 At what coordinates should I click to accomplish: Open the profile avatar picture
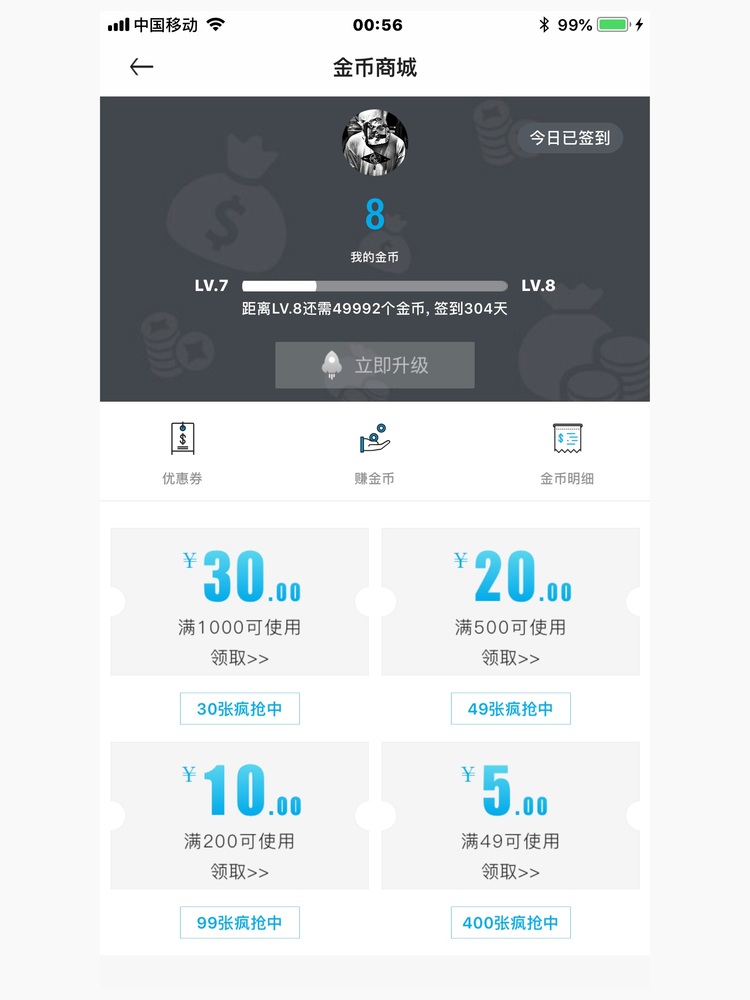click(375, 142)
